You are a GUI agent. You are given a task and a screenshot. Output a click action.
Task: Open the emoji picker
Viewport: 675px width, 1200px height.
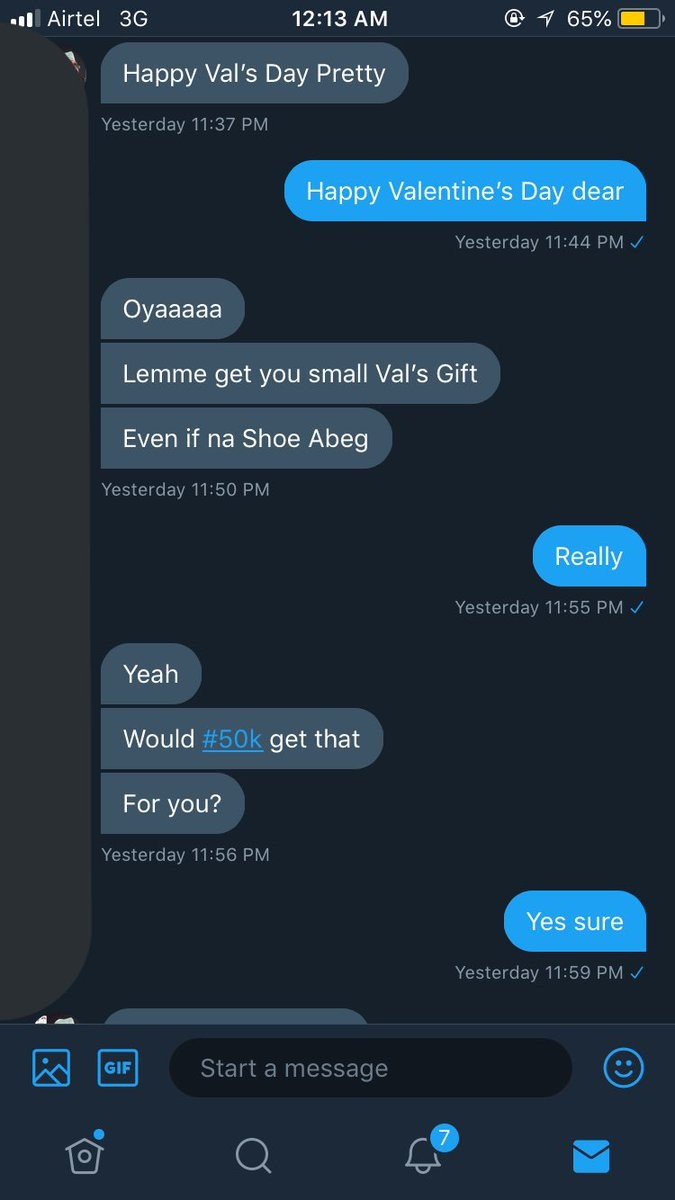624,1068
